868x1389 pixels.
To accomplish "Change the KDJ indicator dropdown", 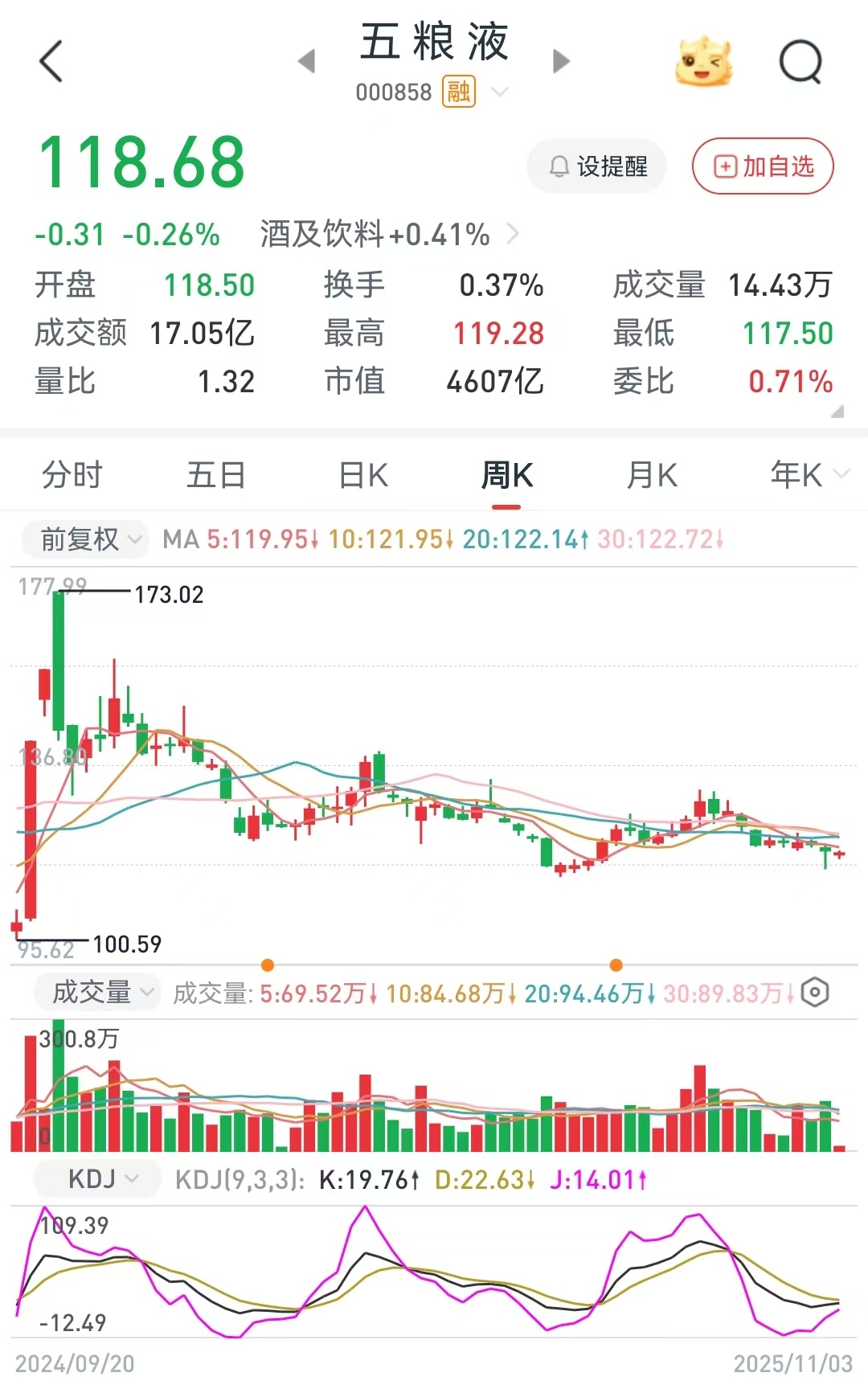I will tap(98, 1179).
